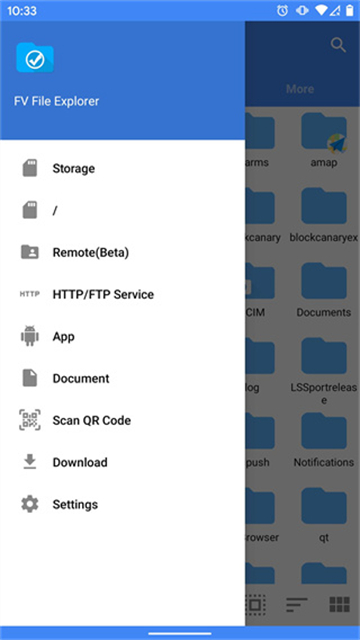Image resolution: width=360 pixels, height=640 pixels.
Task: Switch to the More tab
Action: (300, 89)
